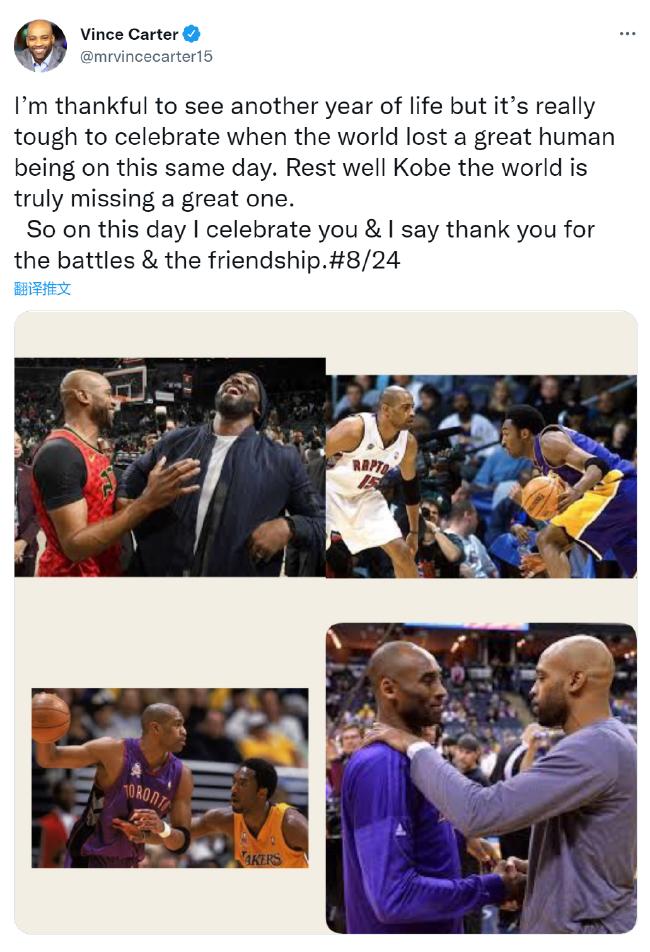Open the attached photo collage
This screenshot has height=952, width=650.
tap(325, 622)
